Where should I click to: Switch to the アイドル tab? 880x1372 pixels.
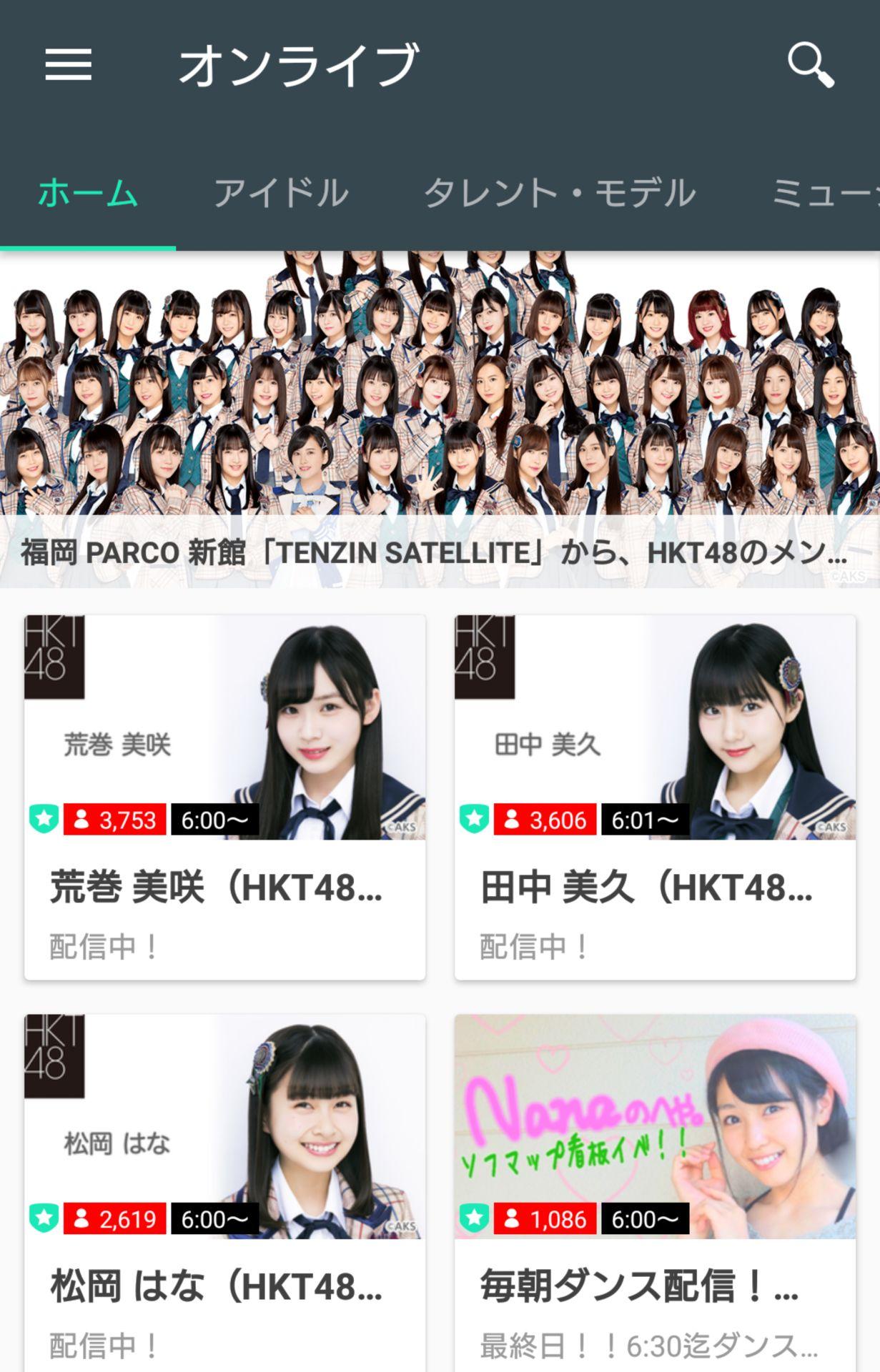tap(281, 194)
